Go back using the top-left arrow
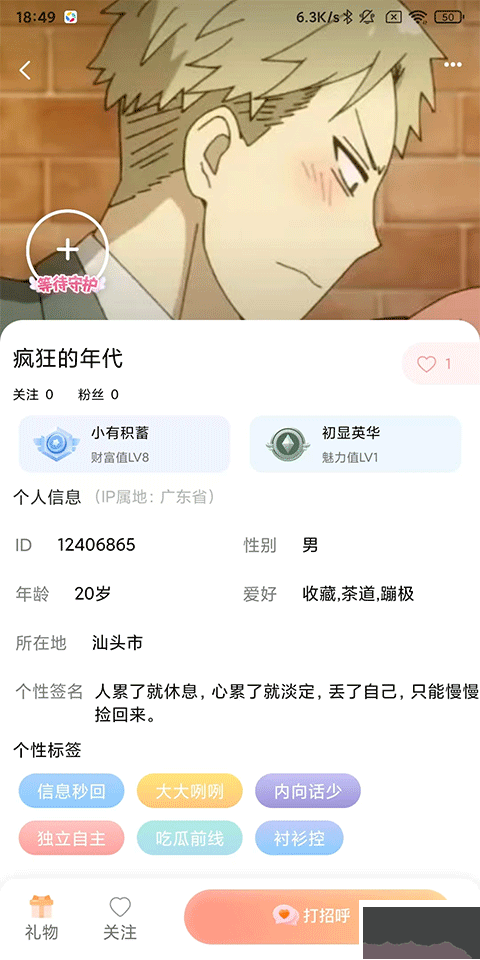 click(25, 70)
